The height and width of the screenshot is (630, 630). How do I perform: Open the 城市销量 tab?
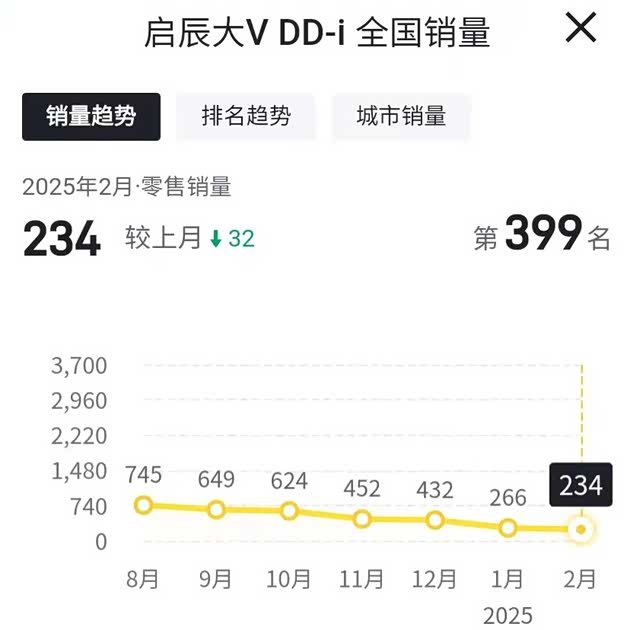coord(401,116)
